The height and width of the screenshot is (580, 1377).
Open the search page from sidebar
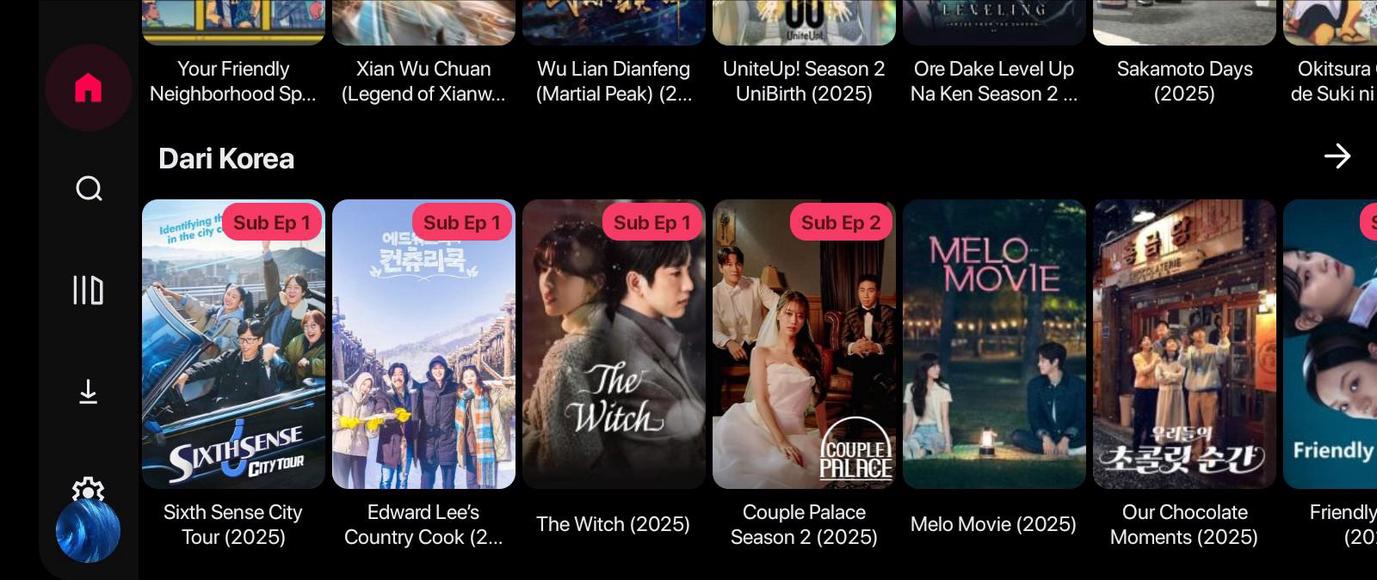click(89, 188)
